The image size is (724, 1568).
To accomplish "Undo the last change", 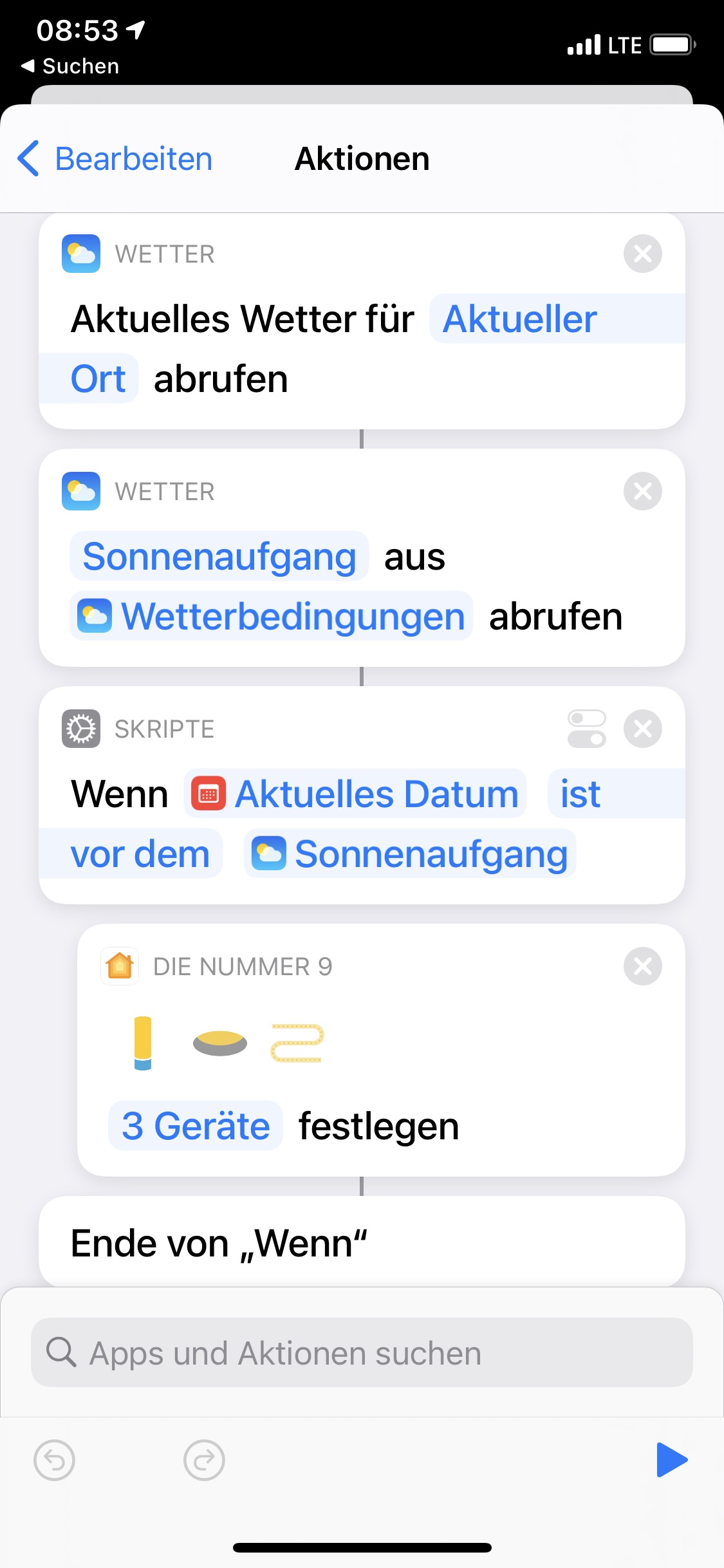I will [54, 1461].
